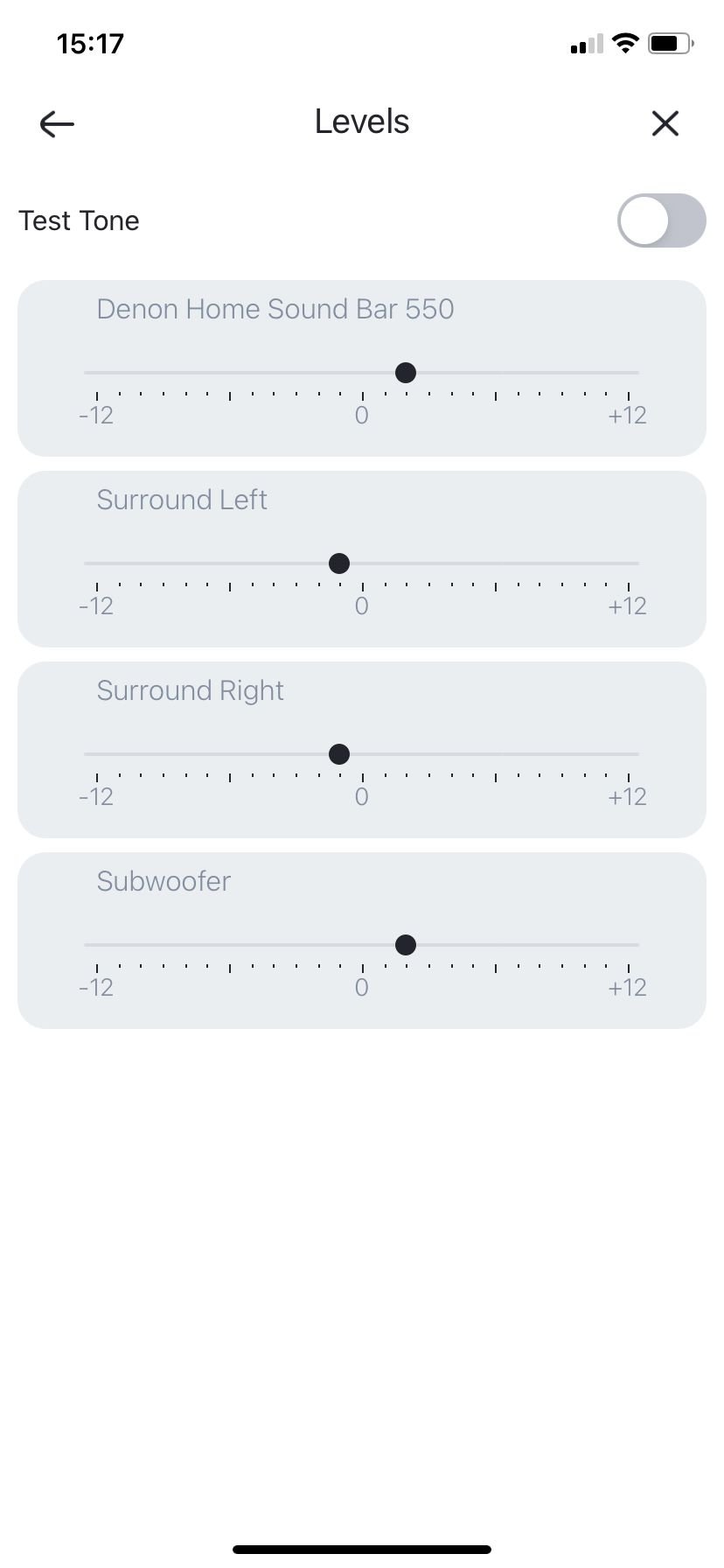Go back with the arrow icon
The image size is (724, 1568).
[57, 124]
